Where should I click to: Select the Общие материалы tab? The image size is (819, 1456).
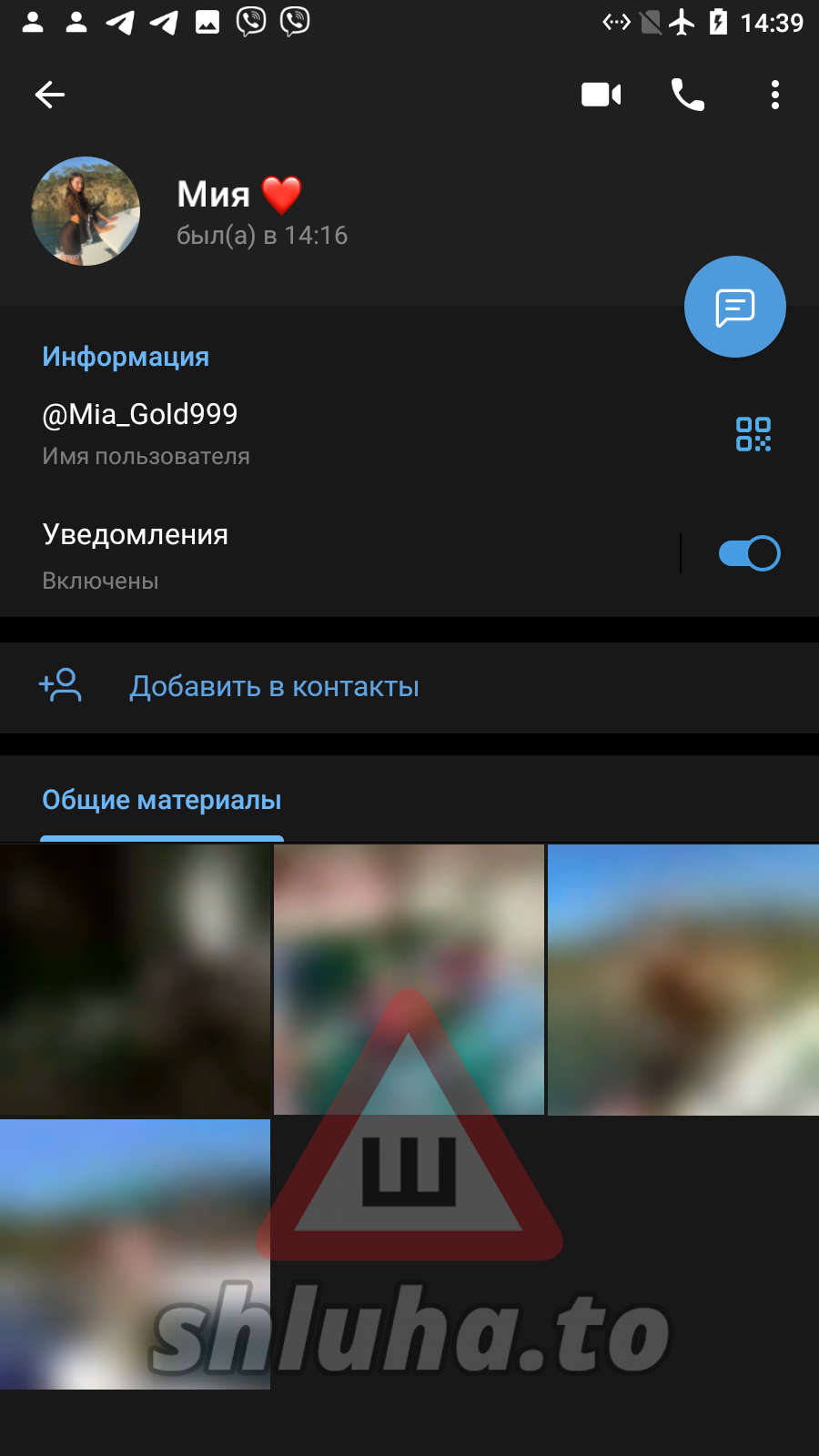pyautogui.click(x=162, y=801)
